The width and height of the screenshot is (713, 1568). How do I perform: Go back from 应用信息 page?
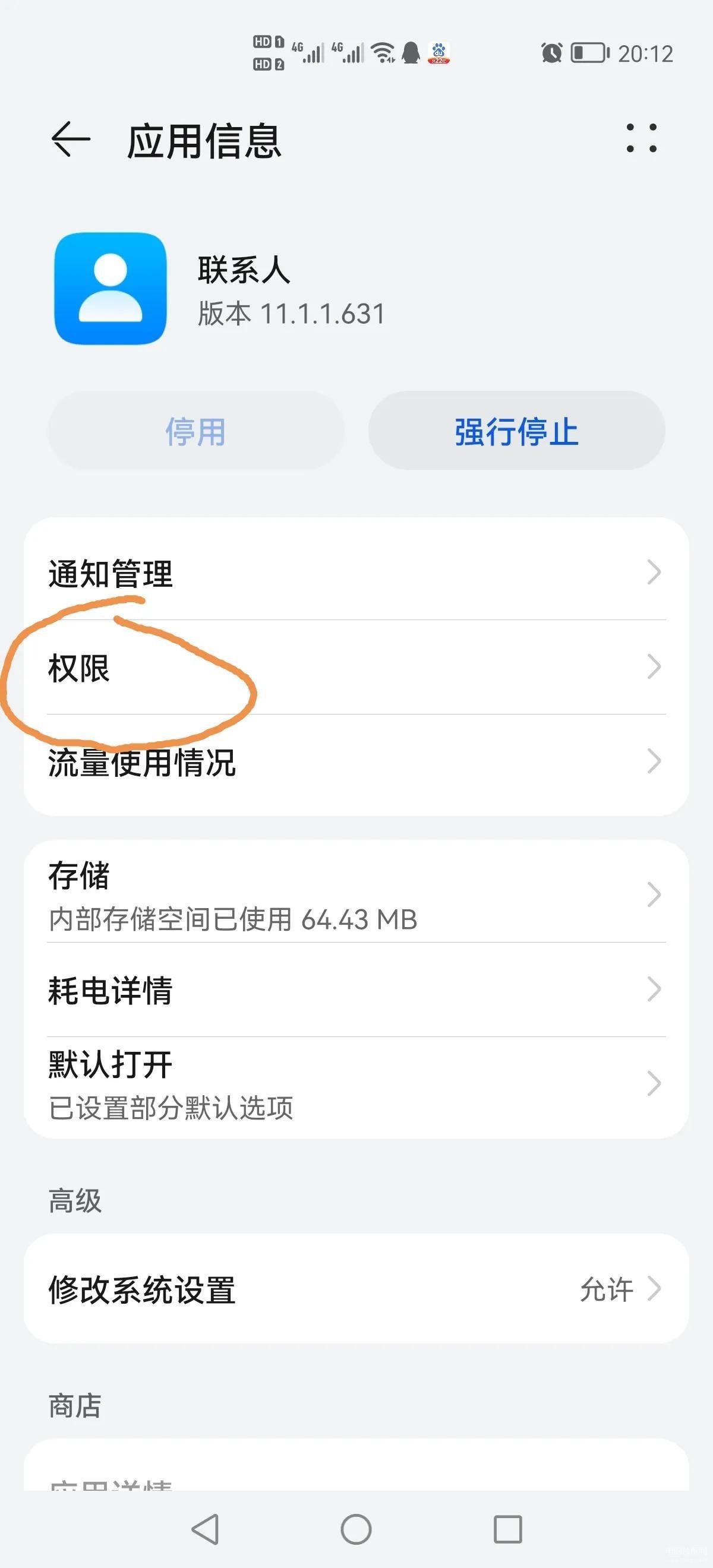coord(71,140)
